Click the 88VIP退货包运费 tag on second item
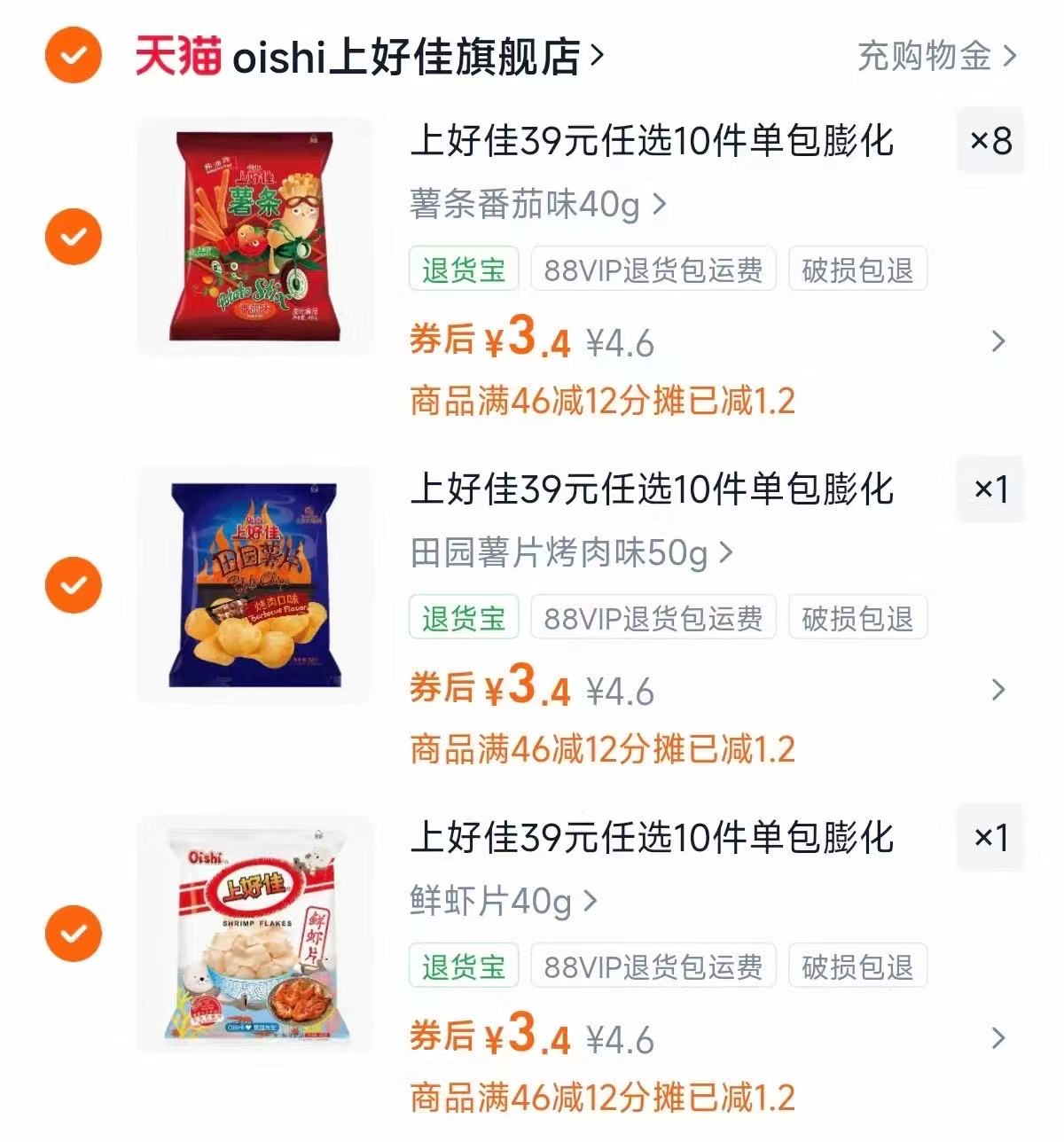Viewport: 1064px width, 1142px height. click(x=653, y=619)
